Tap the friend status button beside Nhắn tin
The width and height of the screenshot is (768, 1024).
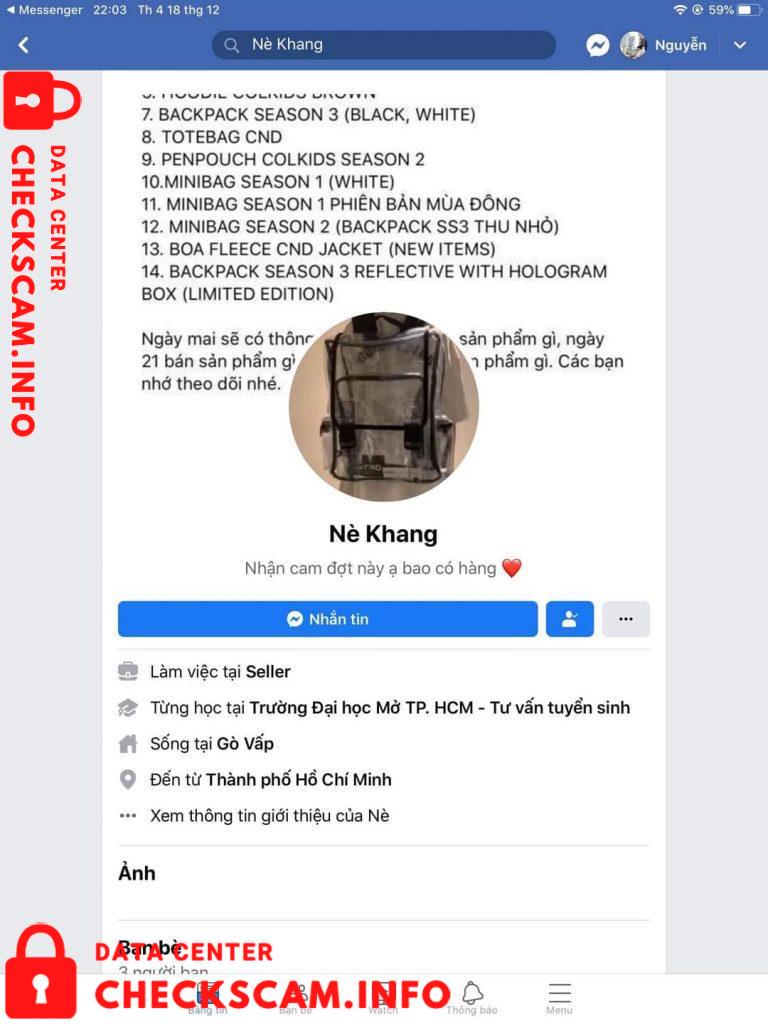(569, 618)
